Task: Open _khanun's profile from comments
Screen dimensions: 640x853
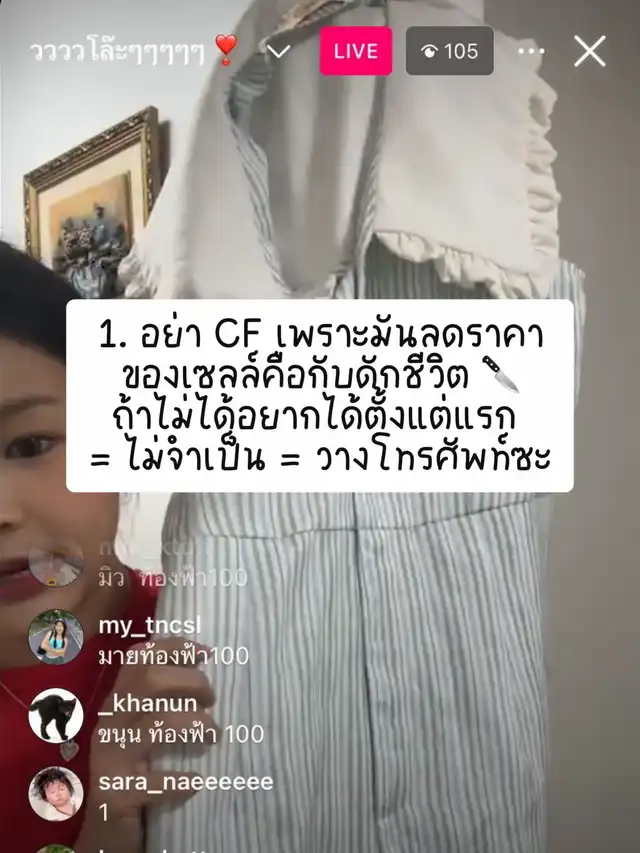Action: [56, 715]
